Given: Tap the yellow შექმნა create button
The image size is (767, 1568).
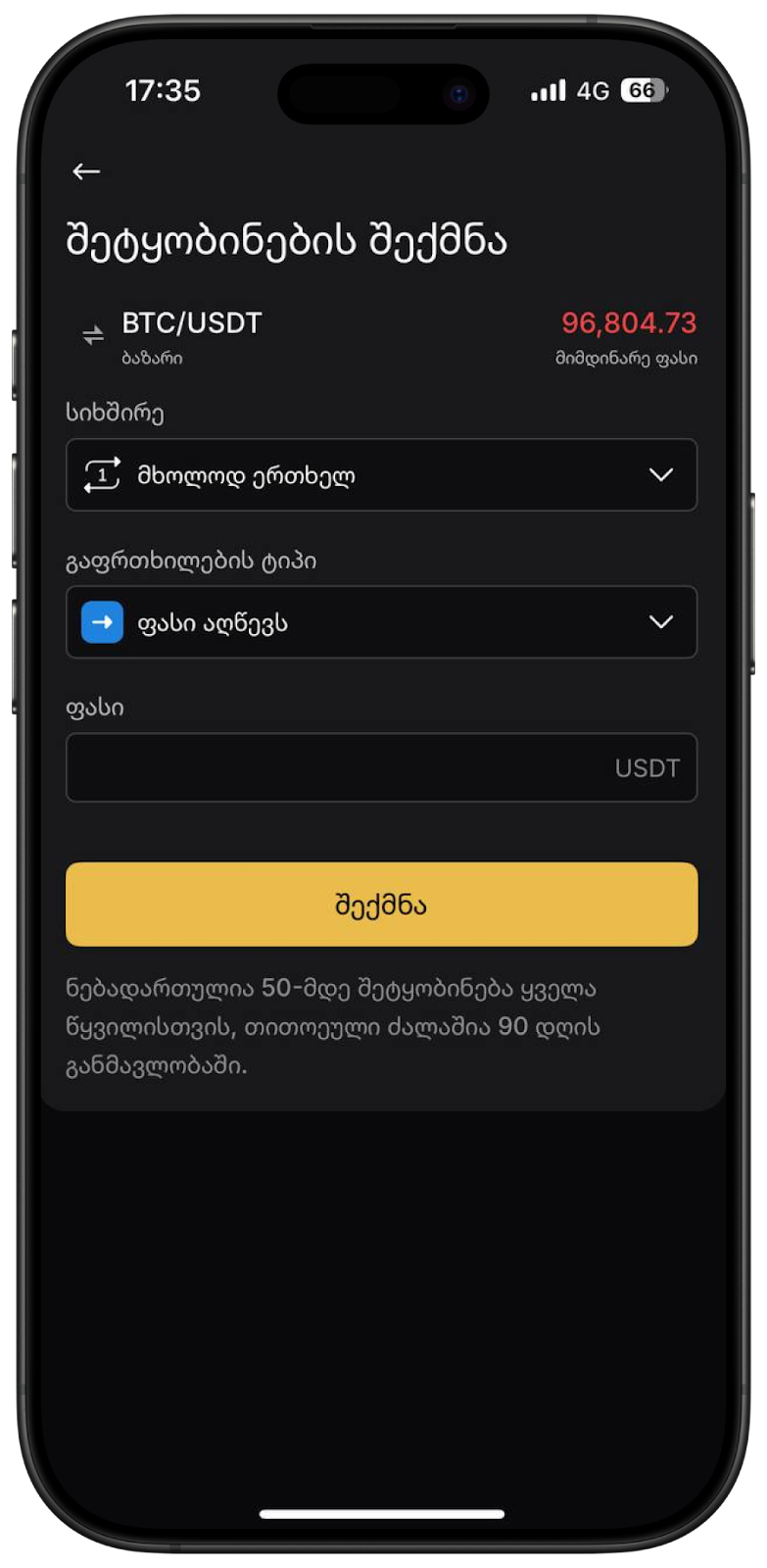Looking at the screenshot, I should (381, 904).
